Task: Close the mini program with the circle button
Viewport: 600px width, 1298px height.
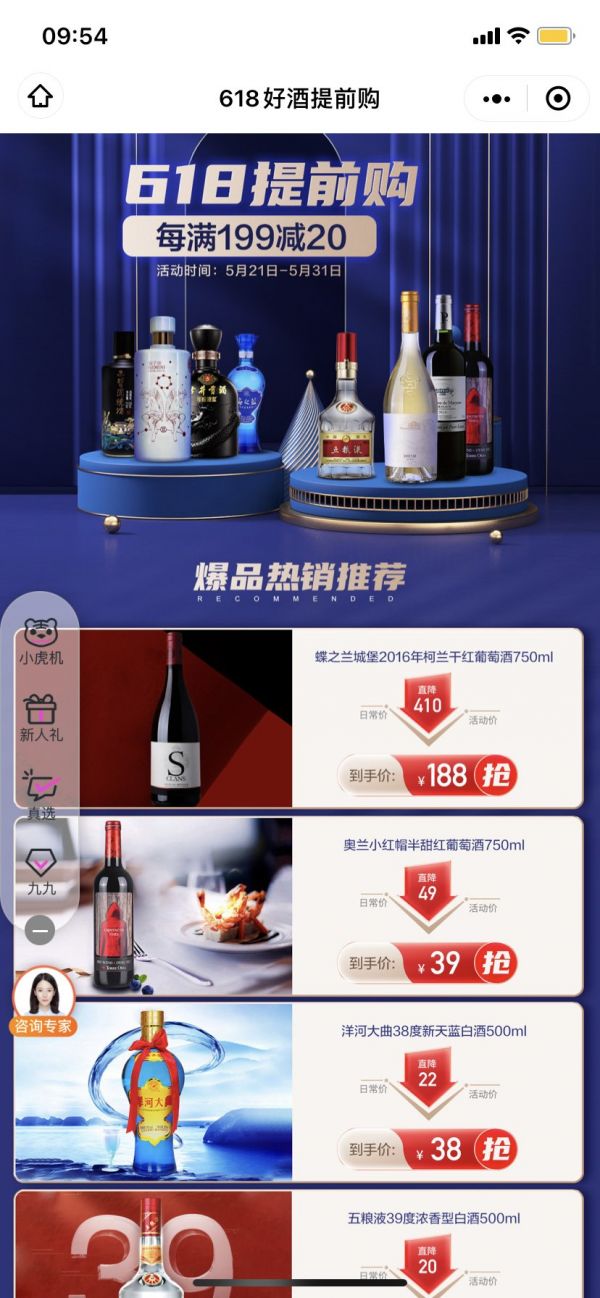Action: [x=558, y=98]
